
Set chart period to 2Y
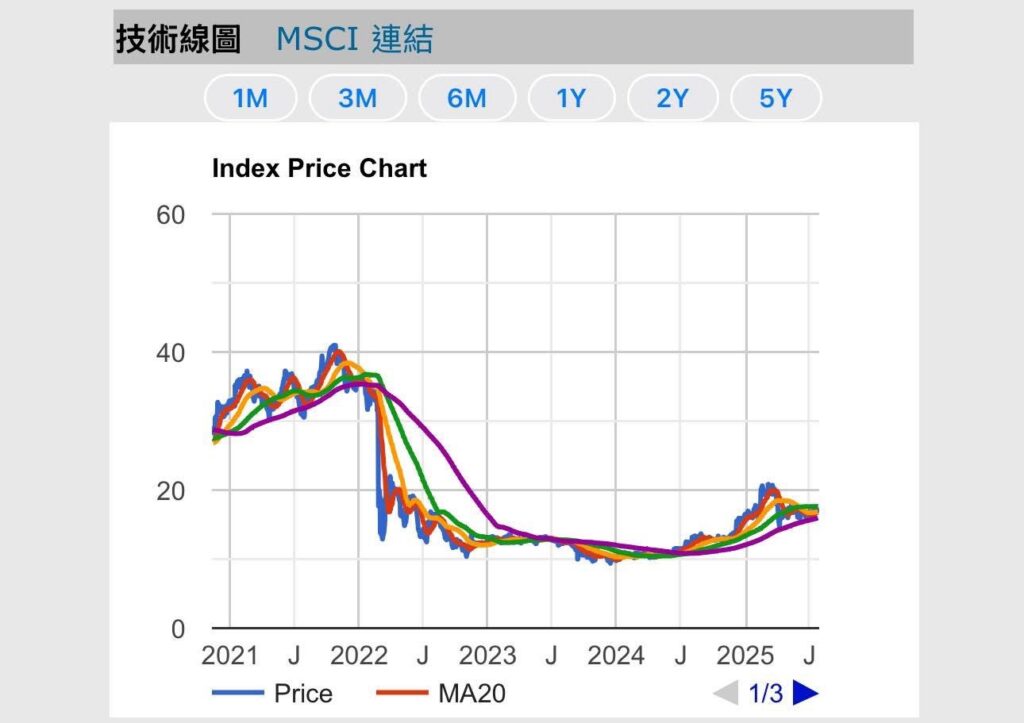[x=672, y=98]
